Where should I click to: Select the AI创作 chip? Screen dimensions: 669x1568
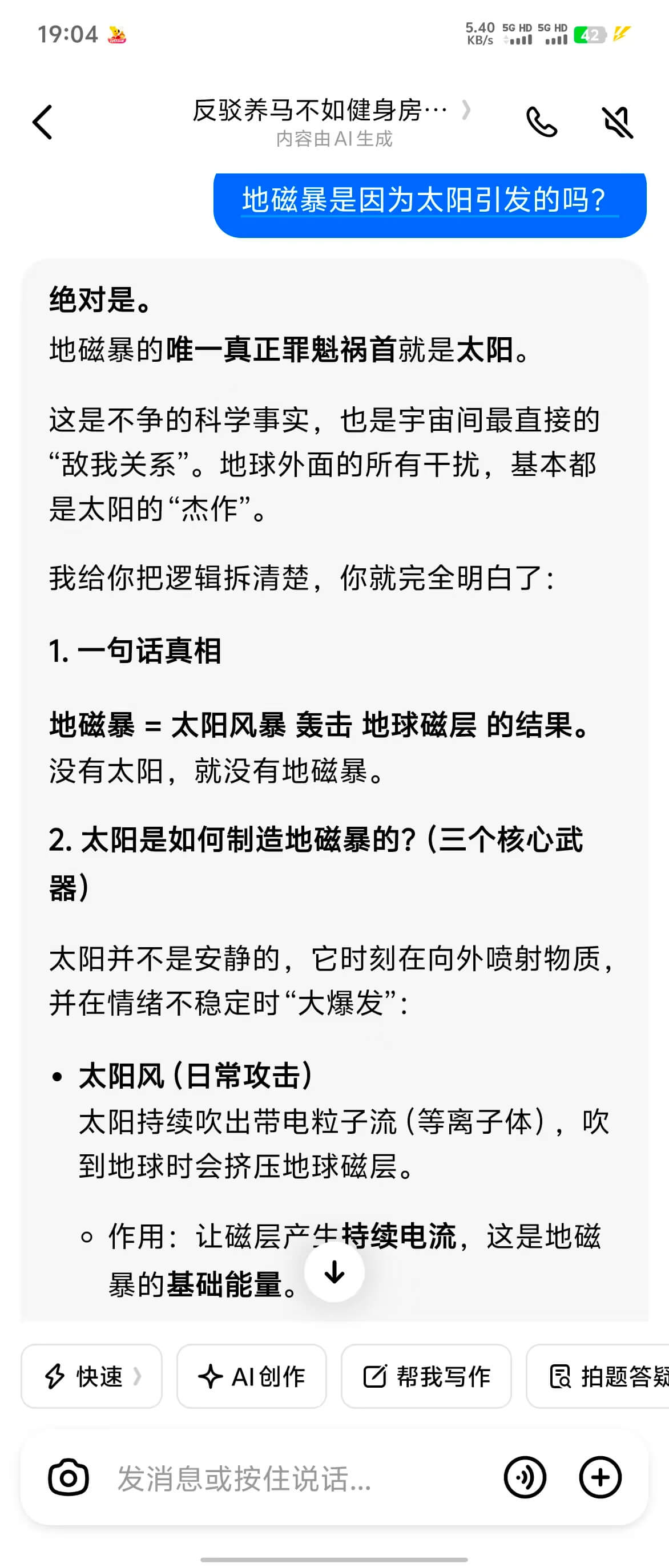pyautogui.click(x=251, y=1376)
